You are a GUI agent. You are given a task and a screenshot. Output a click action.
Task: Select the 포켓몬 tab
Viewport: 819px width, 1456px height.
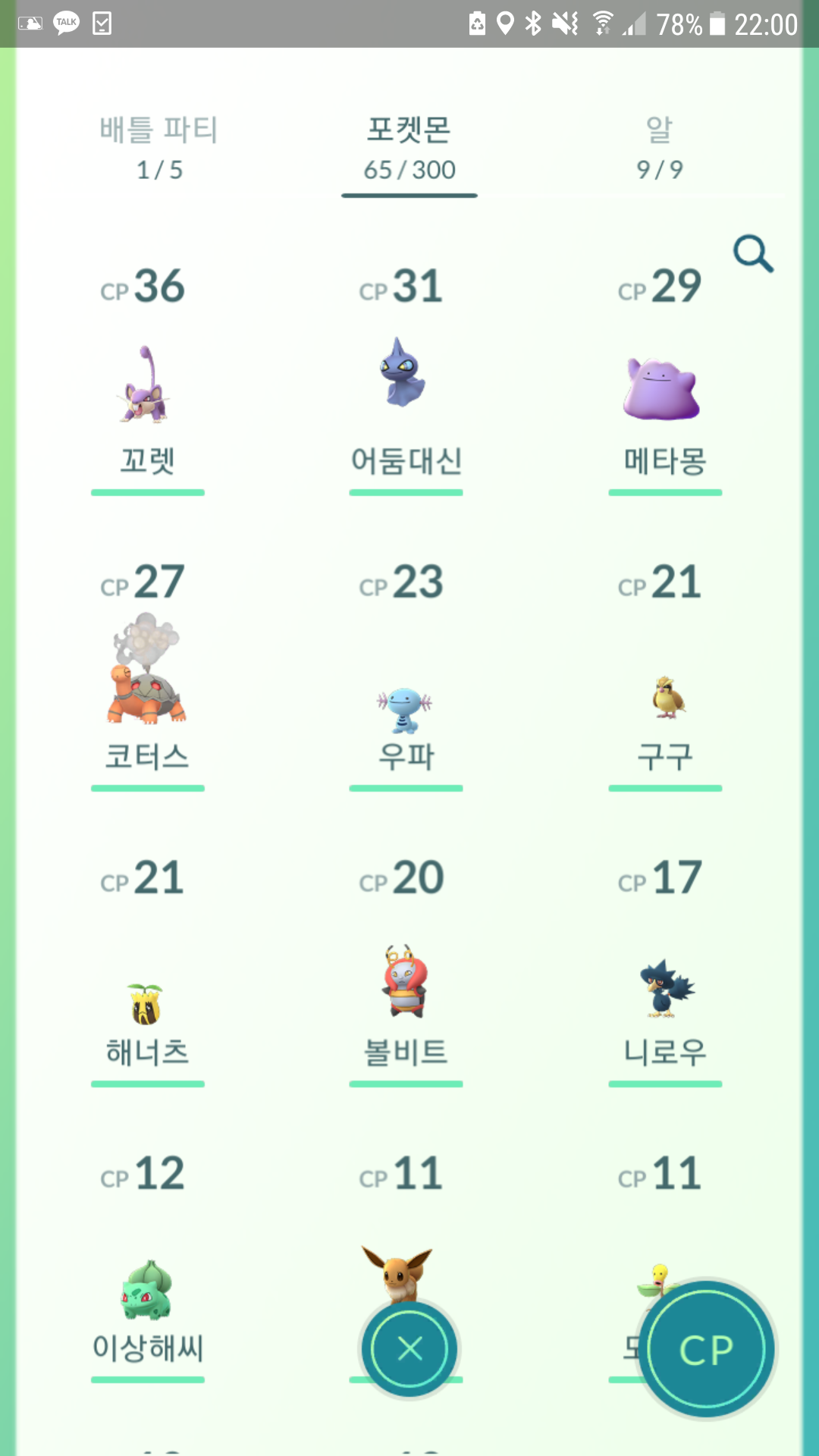[x=409, y=149]
